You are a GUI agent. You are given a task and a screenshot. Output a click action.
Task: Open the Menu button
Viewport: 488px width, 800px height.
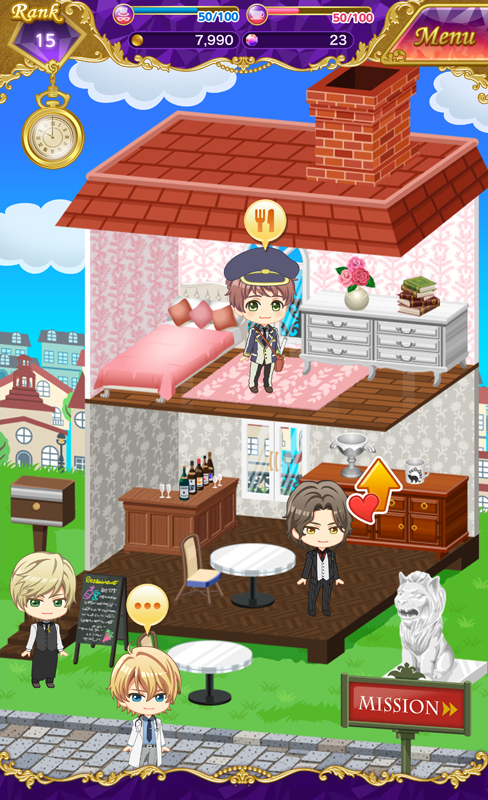click(442, 36)
